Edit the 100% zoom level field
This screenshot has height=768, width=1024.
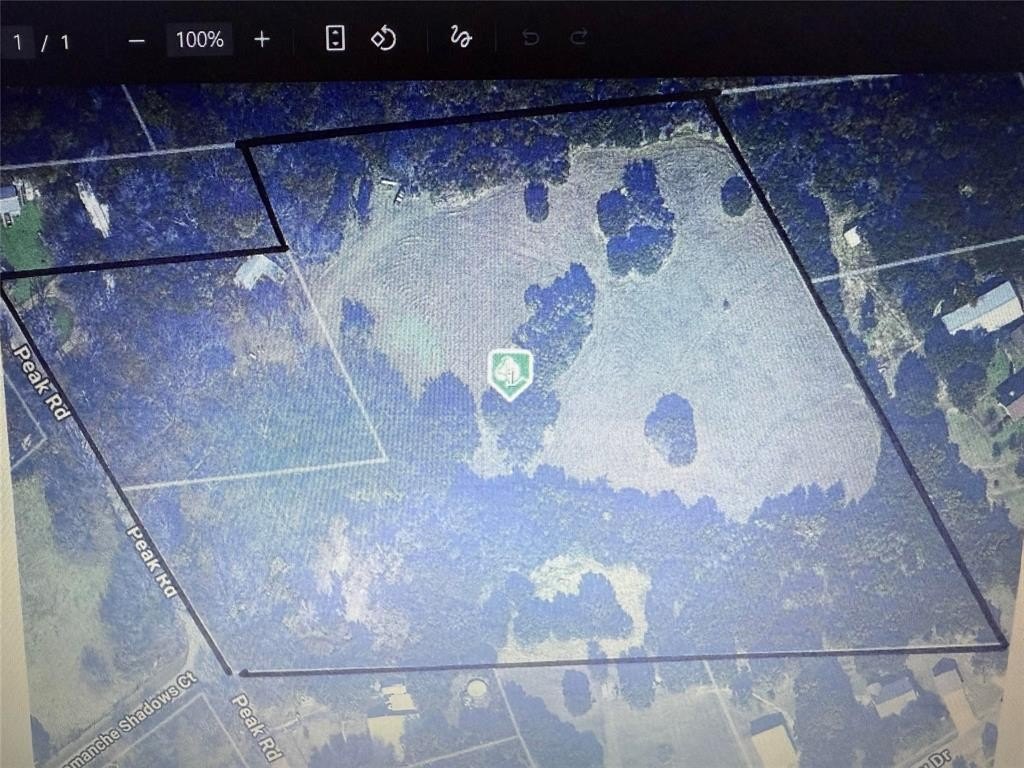pyautogui.click(x=200, y=40)
